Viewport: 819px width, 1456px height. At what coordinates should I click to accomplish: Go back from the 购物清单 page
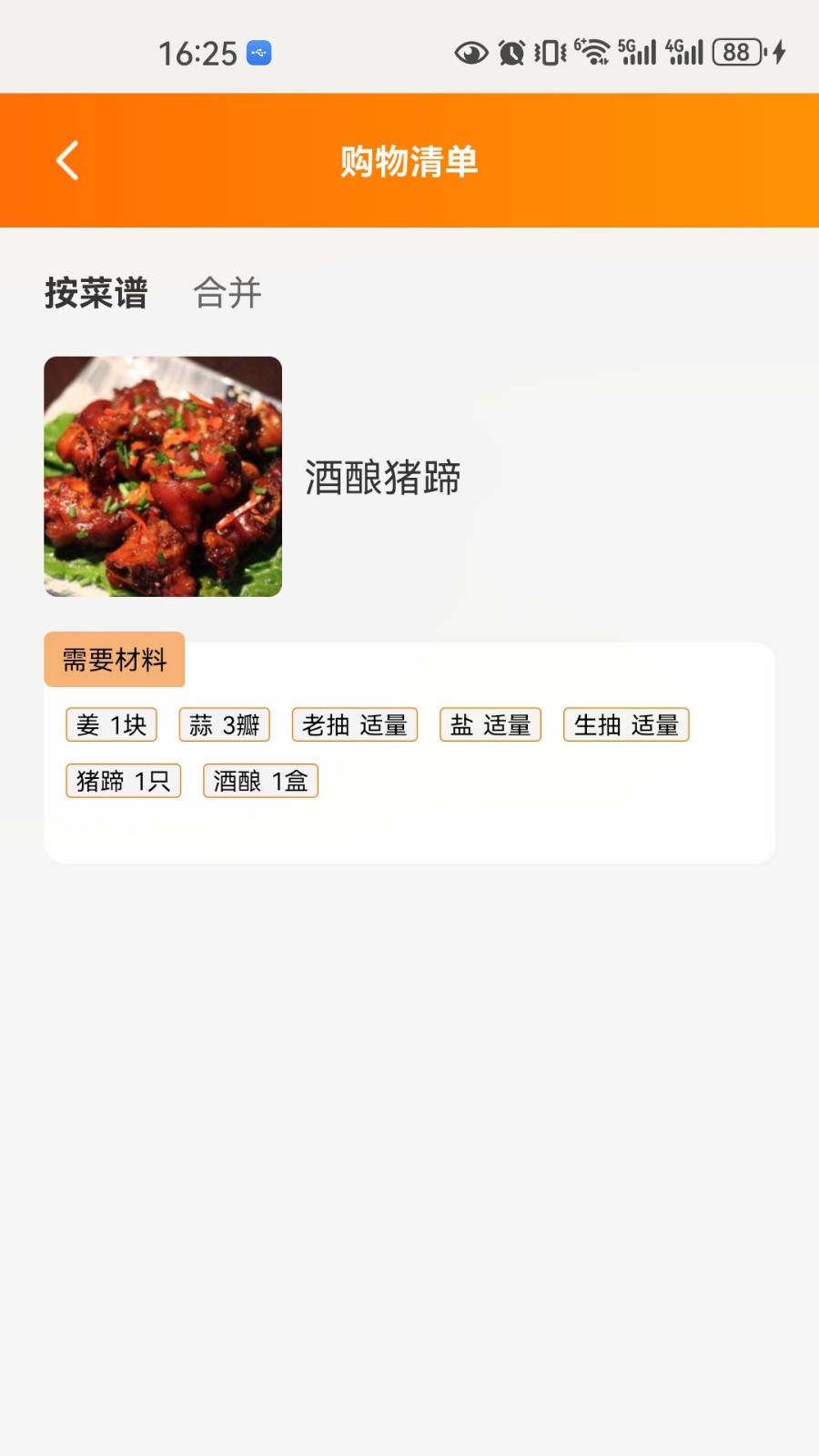tap(67, 161)
